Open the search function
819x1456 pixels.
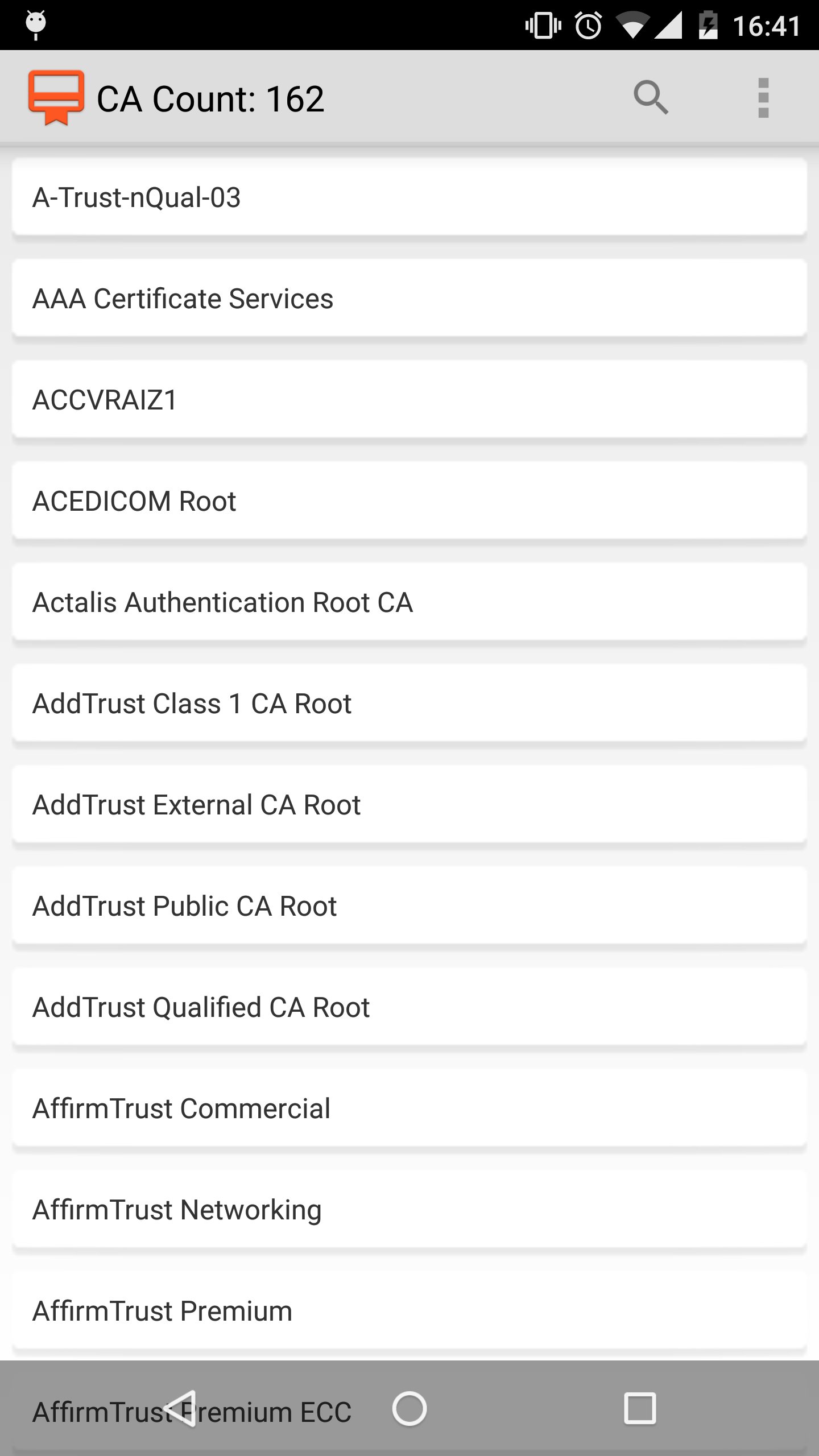tap(651, 97)
